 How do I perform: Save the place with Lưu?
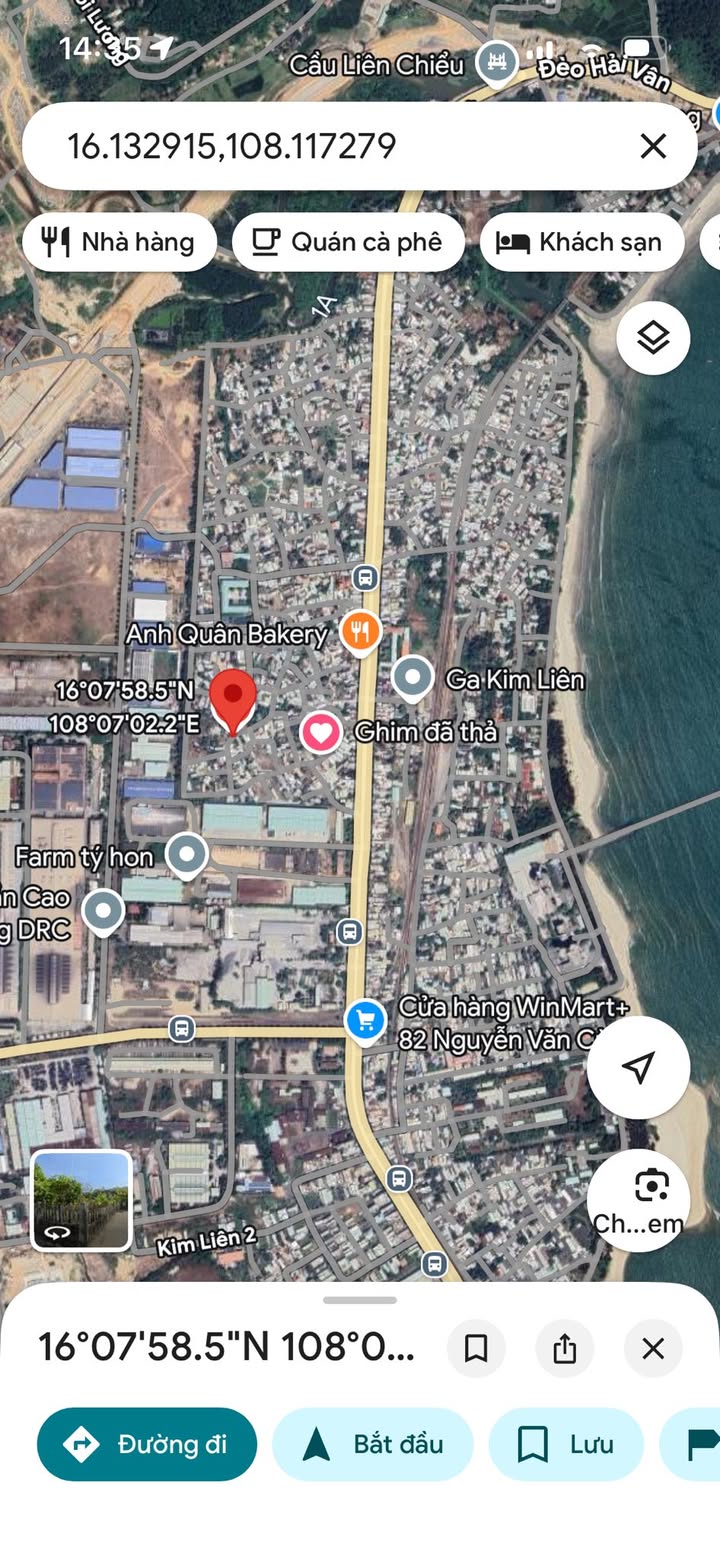coord(566,1444)
